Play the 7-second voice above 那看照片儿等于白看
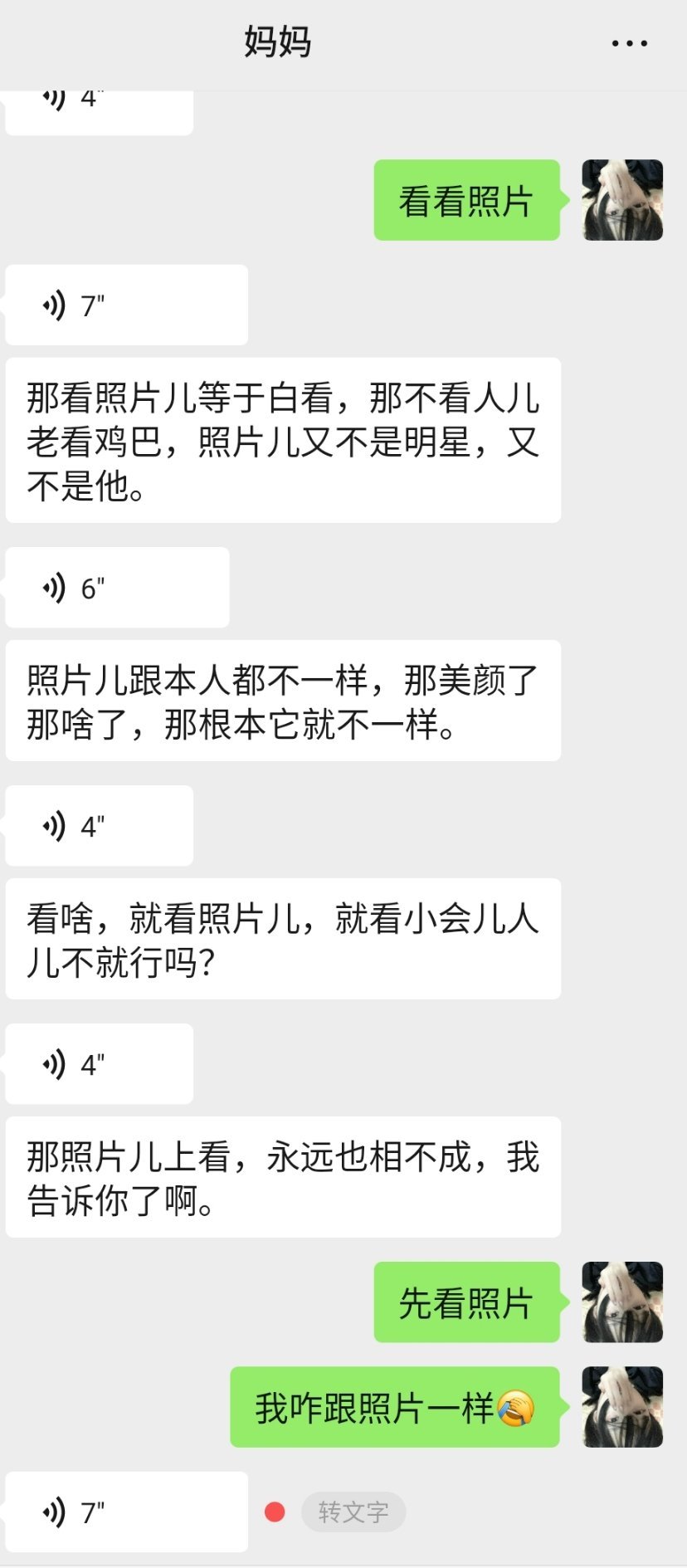The image size is (687, 1568). pos(126,305)
